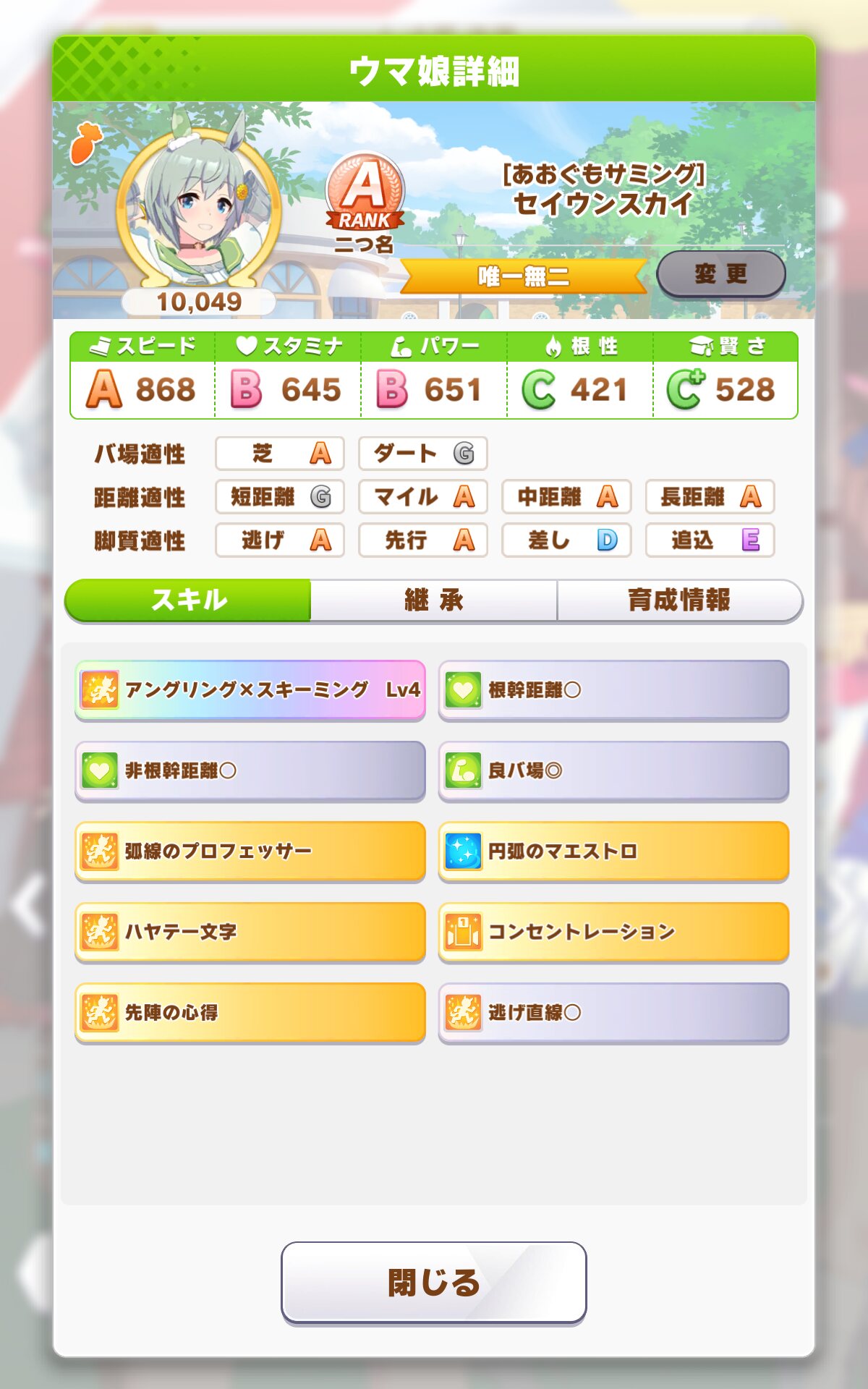View the 非根幹距離○ skill
The image size is (868, 1389).
coord(250,770)
